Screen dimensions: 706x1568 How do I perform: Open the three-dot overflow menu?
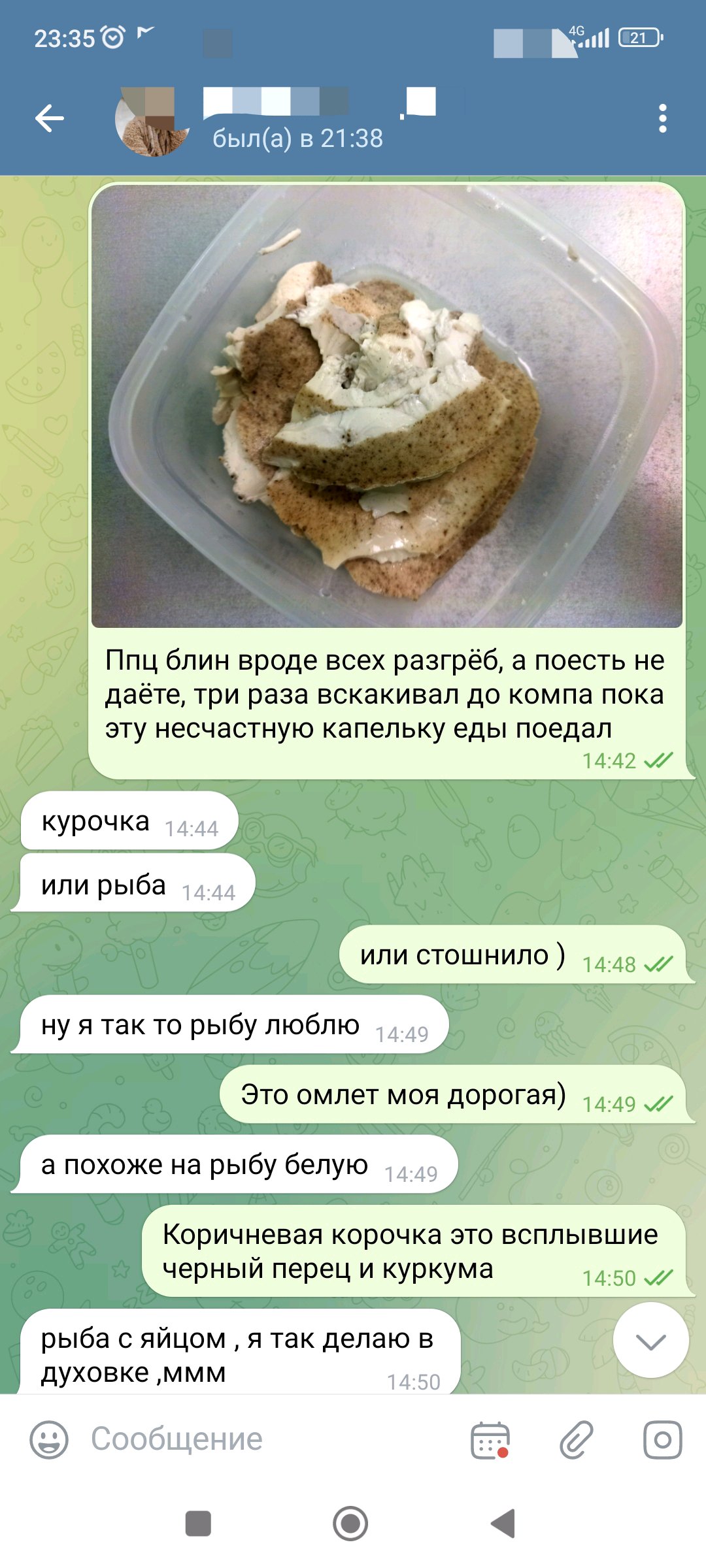point(662,118)
